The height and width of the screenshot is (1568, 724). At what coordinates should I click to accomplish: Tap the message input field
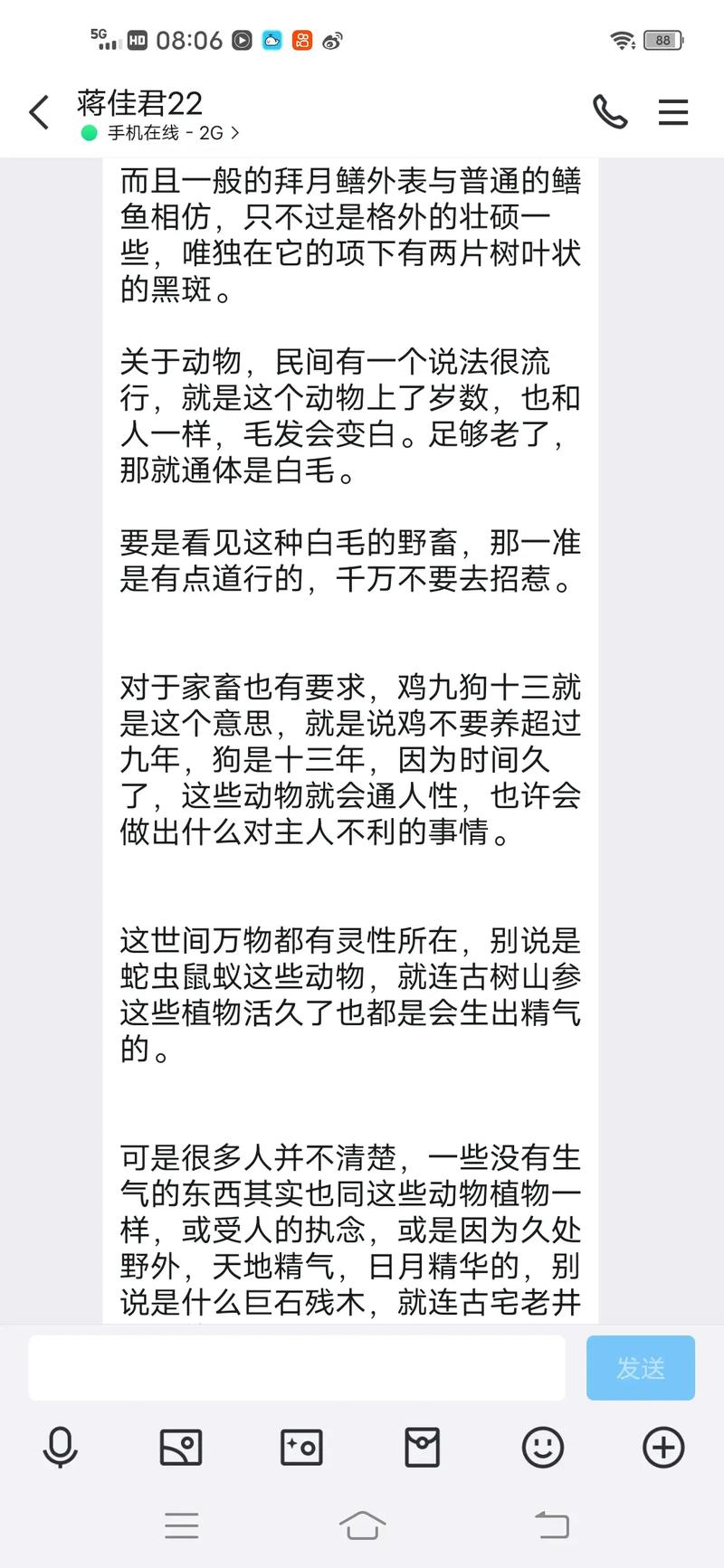(297, 1367)
